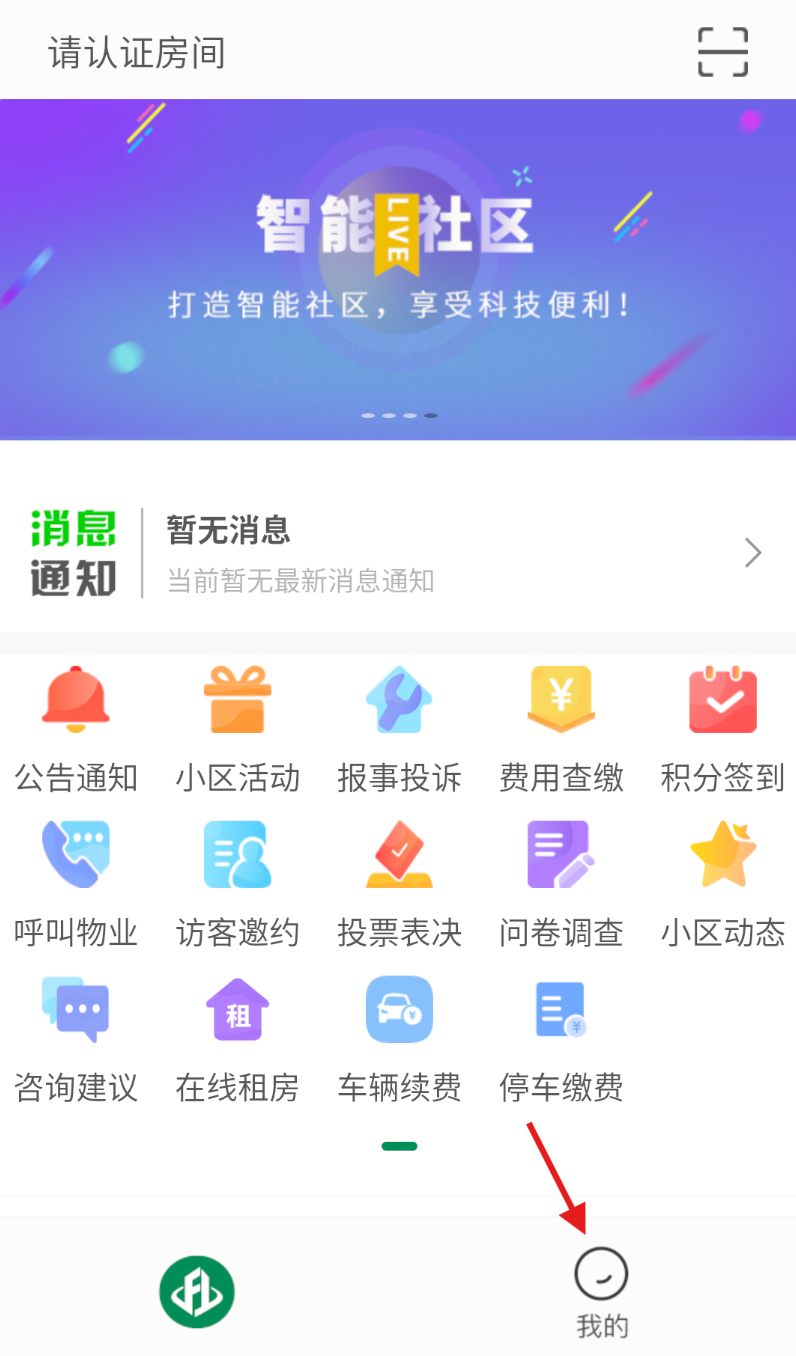The image size is (796, 1356).
Task: Switch to the 我的 tab
Action: point(601,1292)
